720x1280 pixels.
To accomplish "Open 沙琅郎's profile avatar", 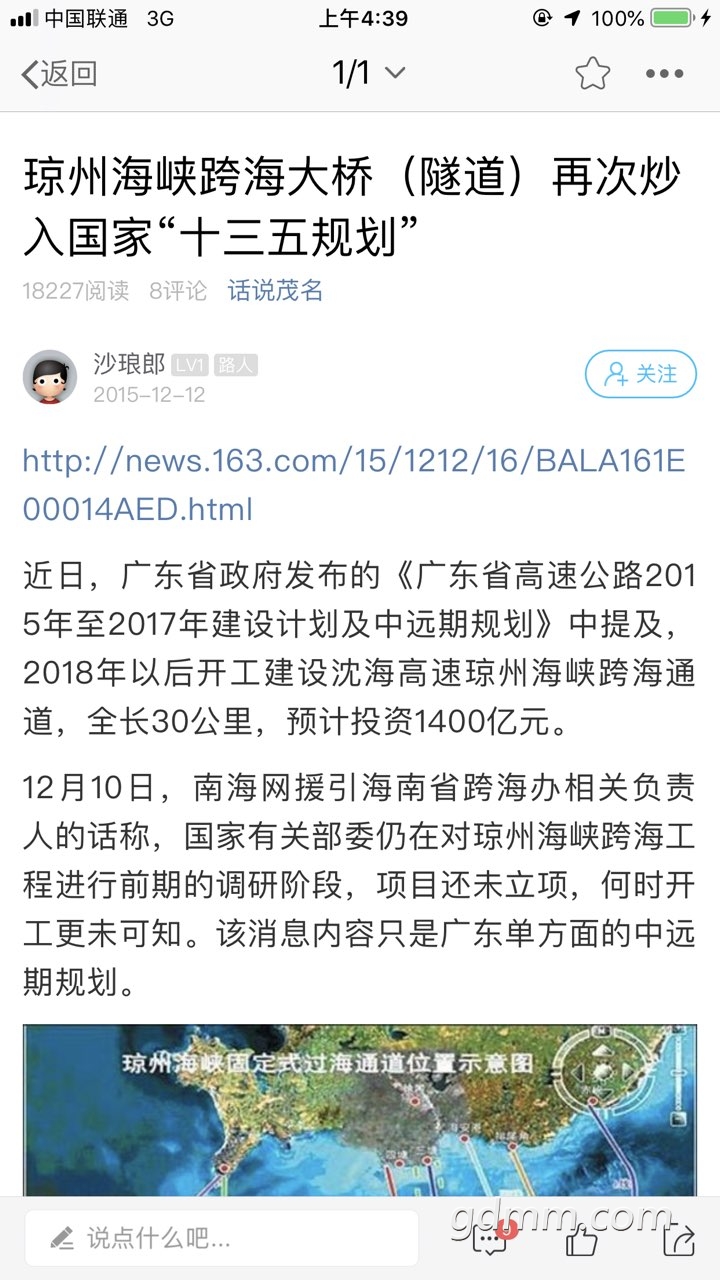I will click(x=50, y=377).
